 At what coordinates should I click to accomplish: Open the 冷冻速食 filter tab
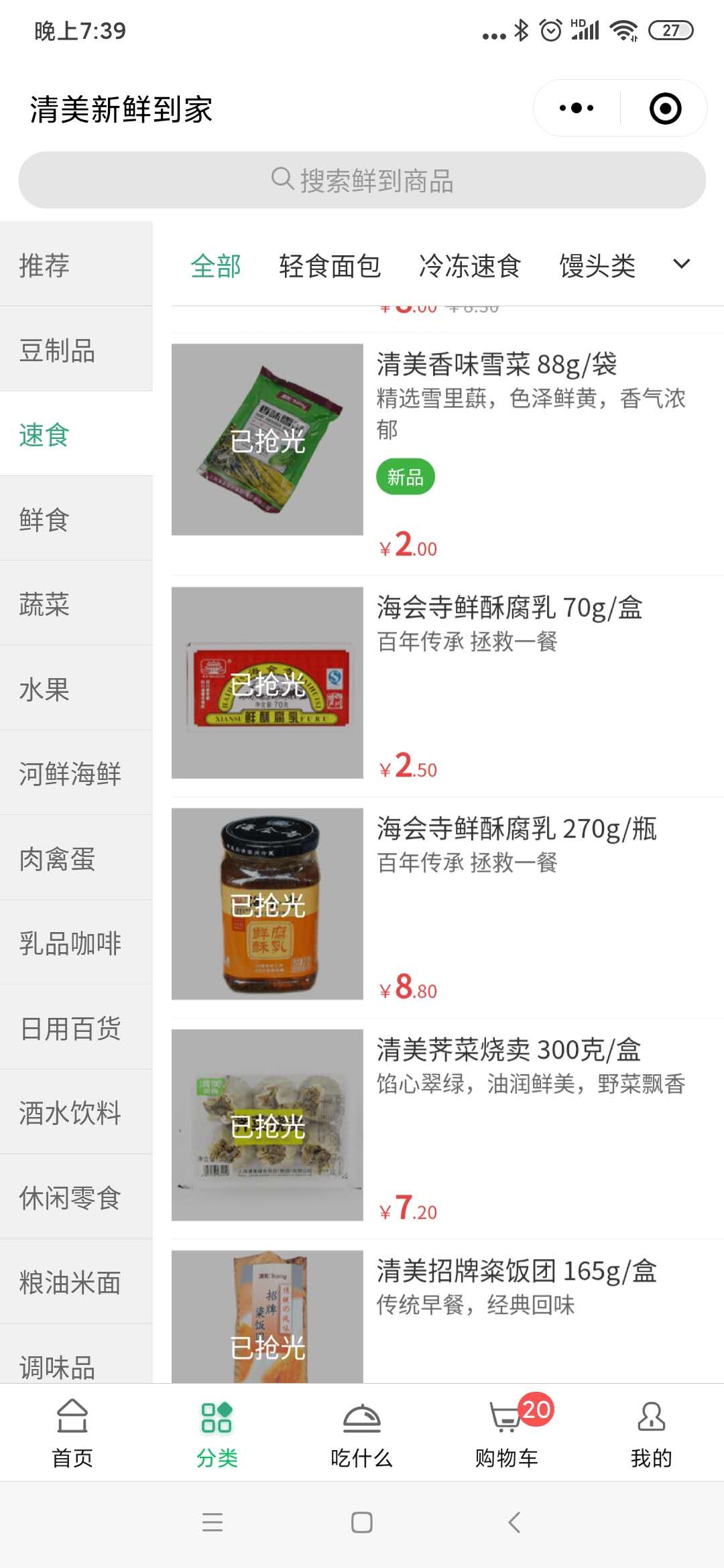pos(470,267)
